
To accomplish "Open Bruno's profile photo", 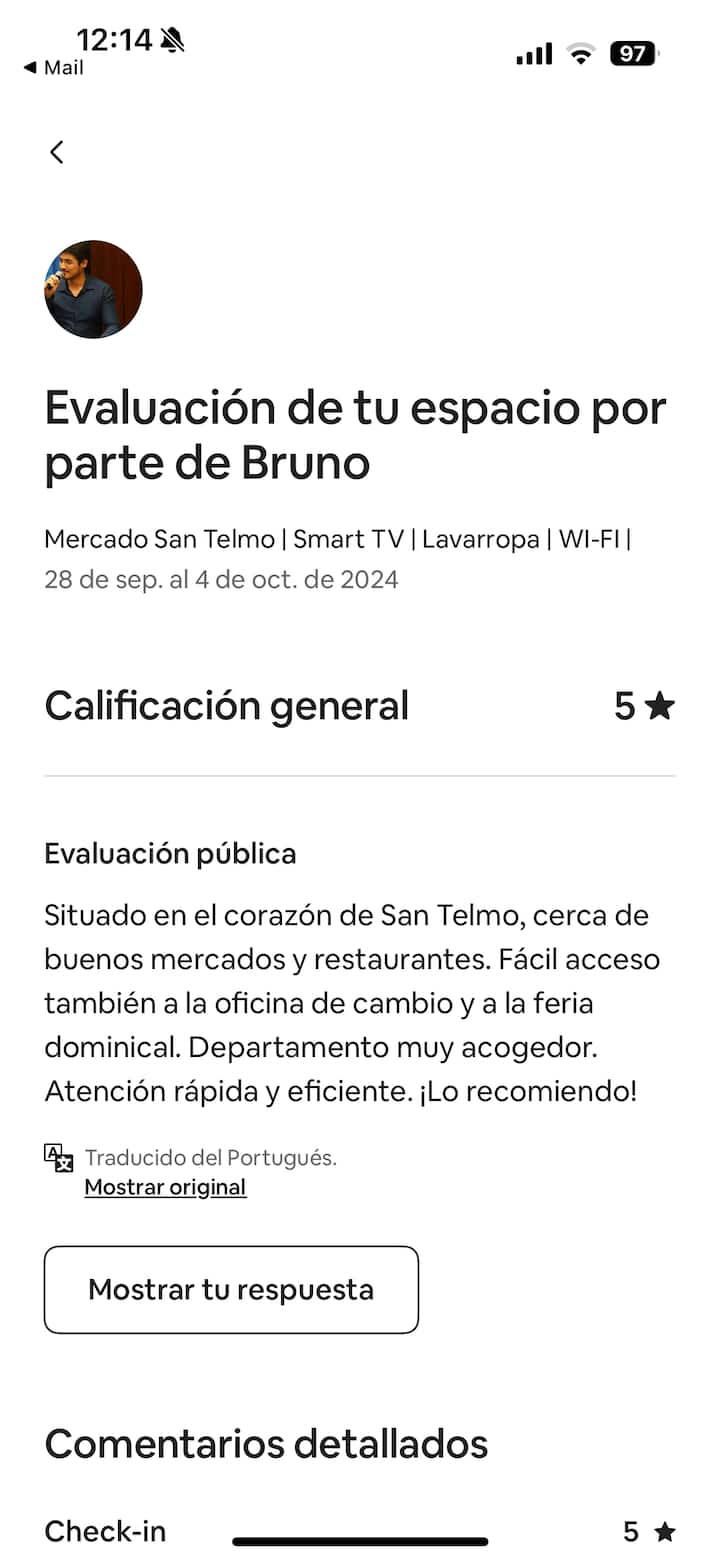I will [x=93, y=289].
